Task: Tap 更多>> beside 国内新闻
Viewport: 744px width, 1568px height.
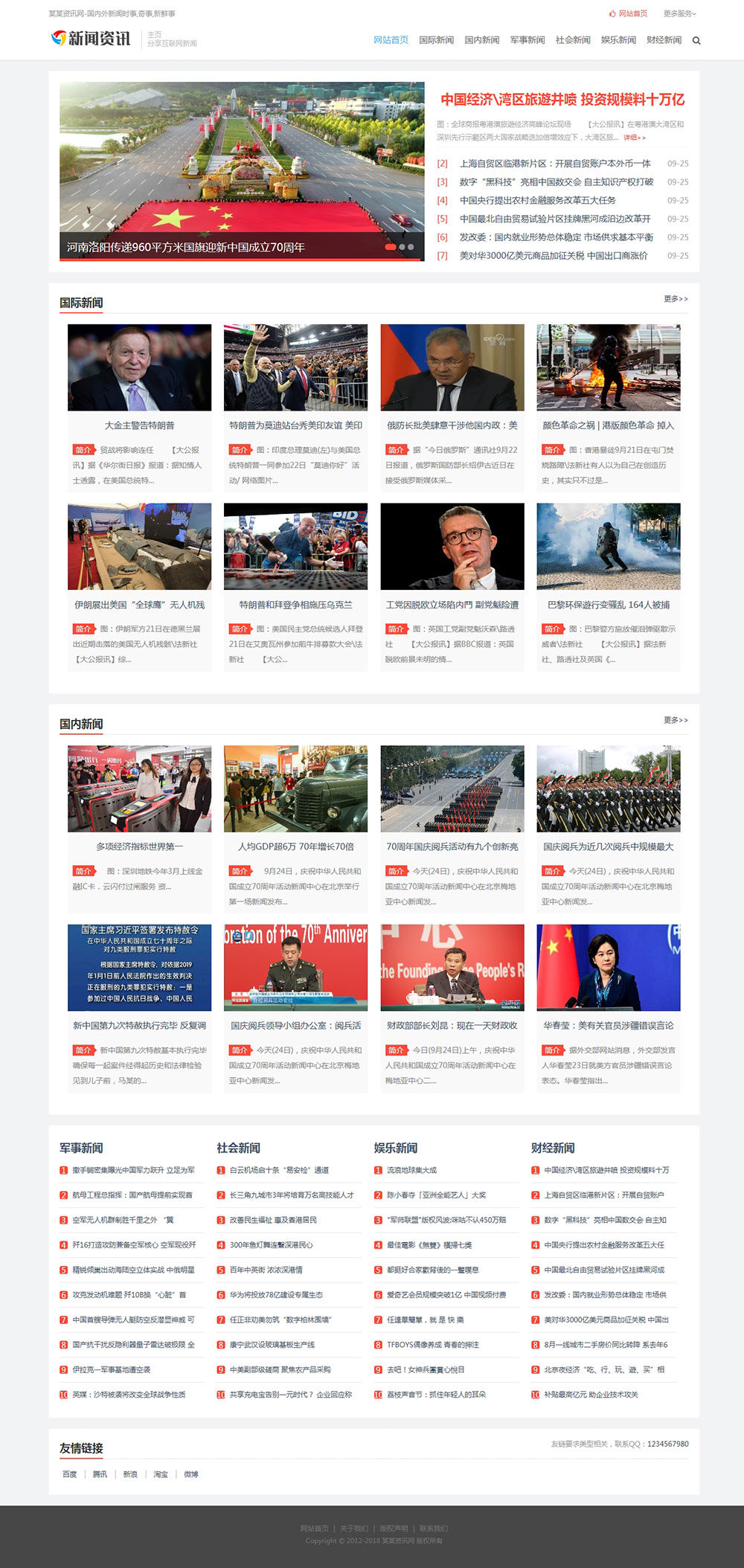Action: click(676, 720)
